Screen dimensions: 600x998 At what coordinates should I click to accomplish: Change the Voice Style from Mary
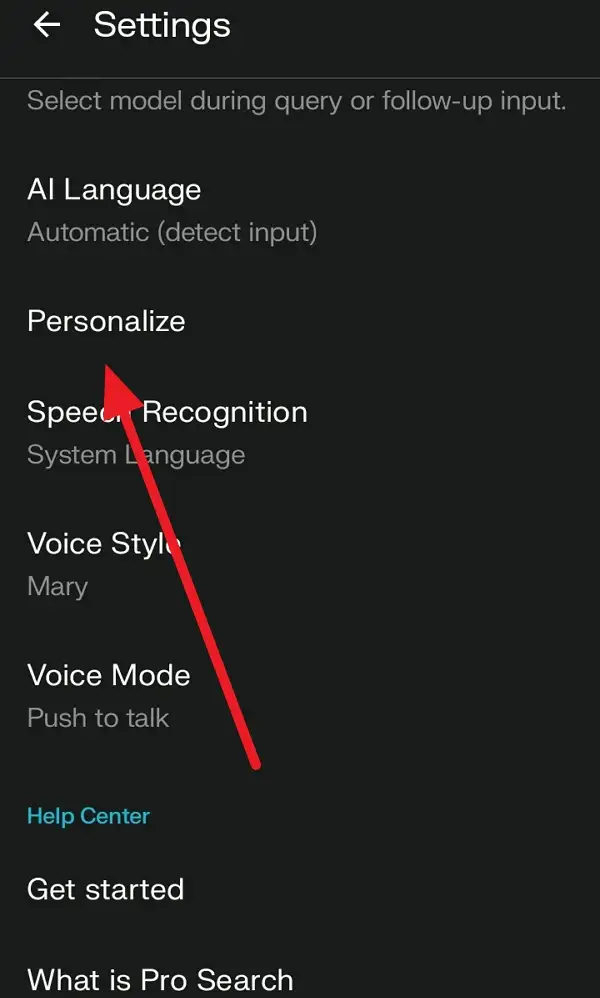tap(300, 564)
